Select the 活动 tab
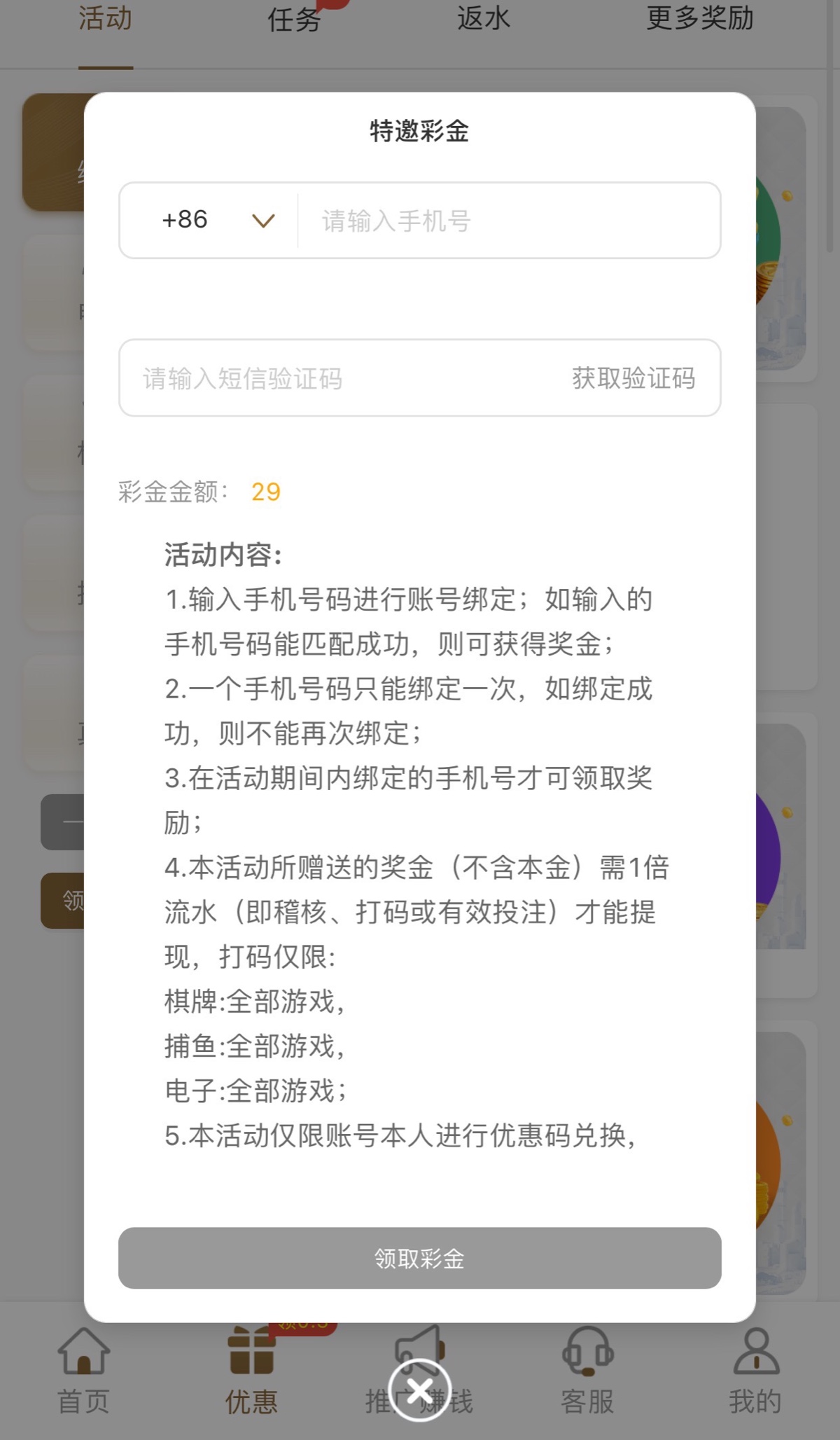 [105, 20]
